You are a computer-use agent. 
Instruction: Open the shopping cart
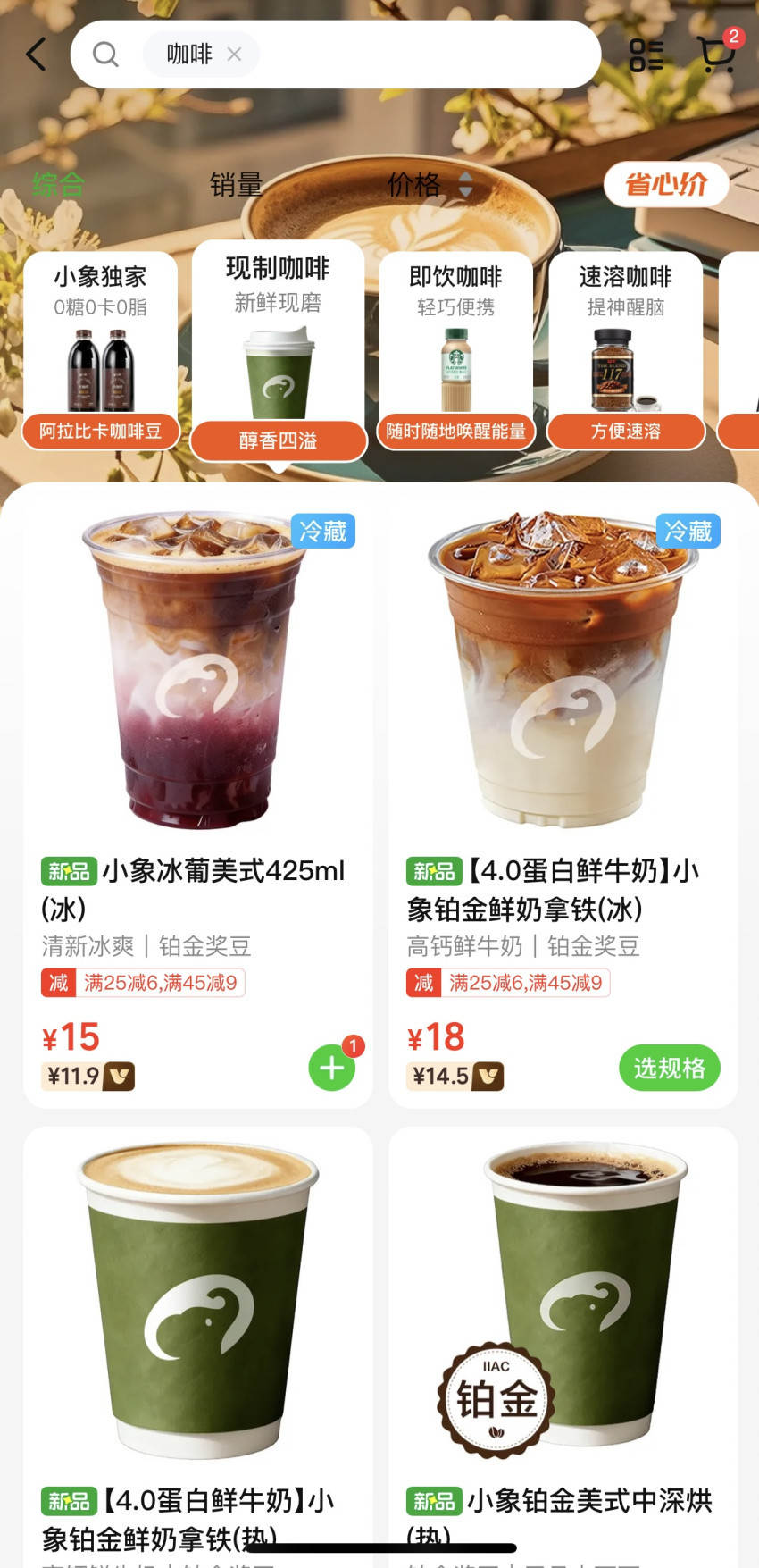pos(716,55)
